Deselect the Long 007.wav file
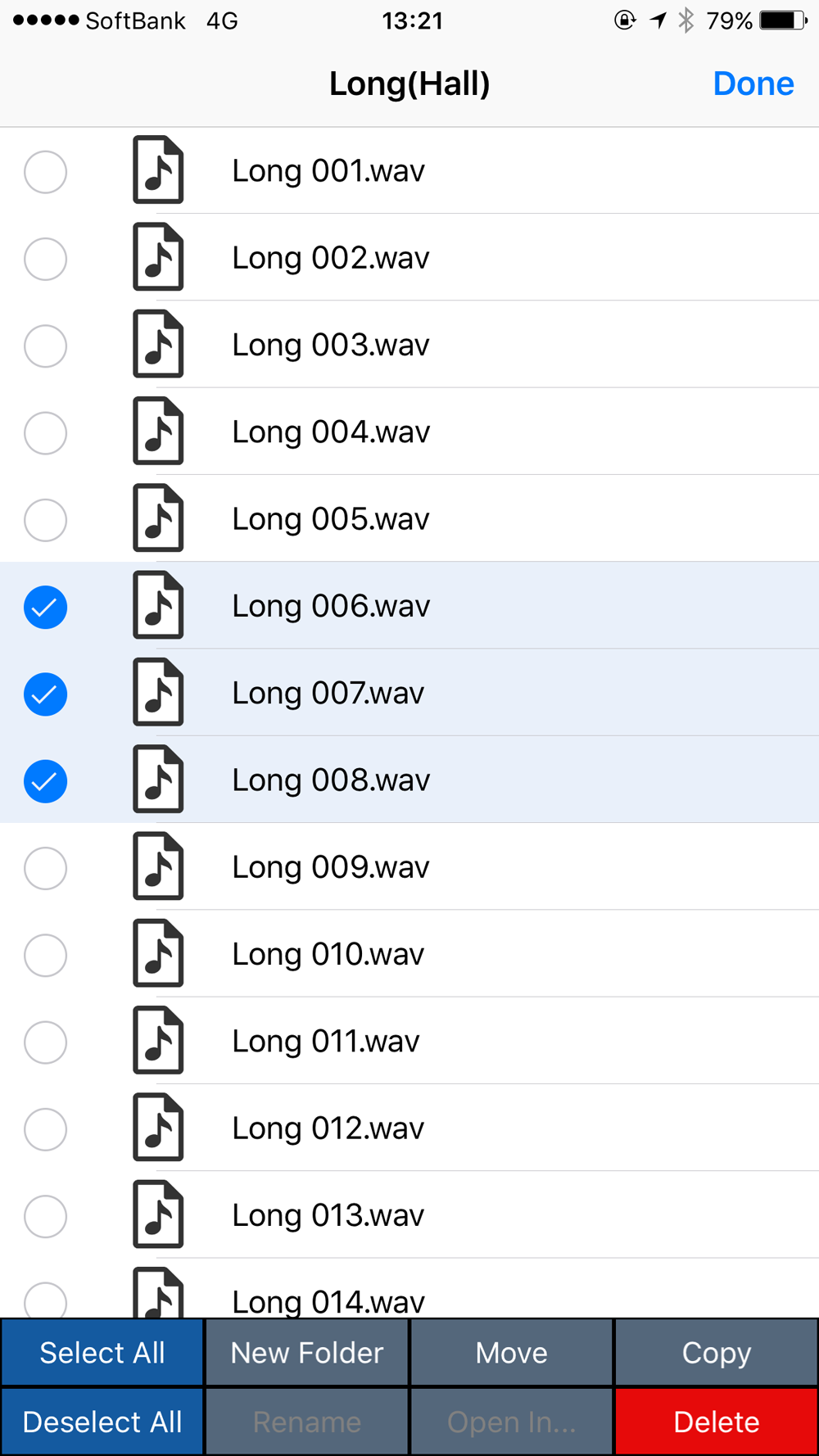This screenshot has height=1456, width=819. tap(45, 694)
